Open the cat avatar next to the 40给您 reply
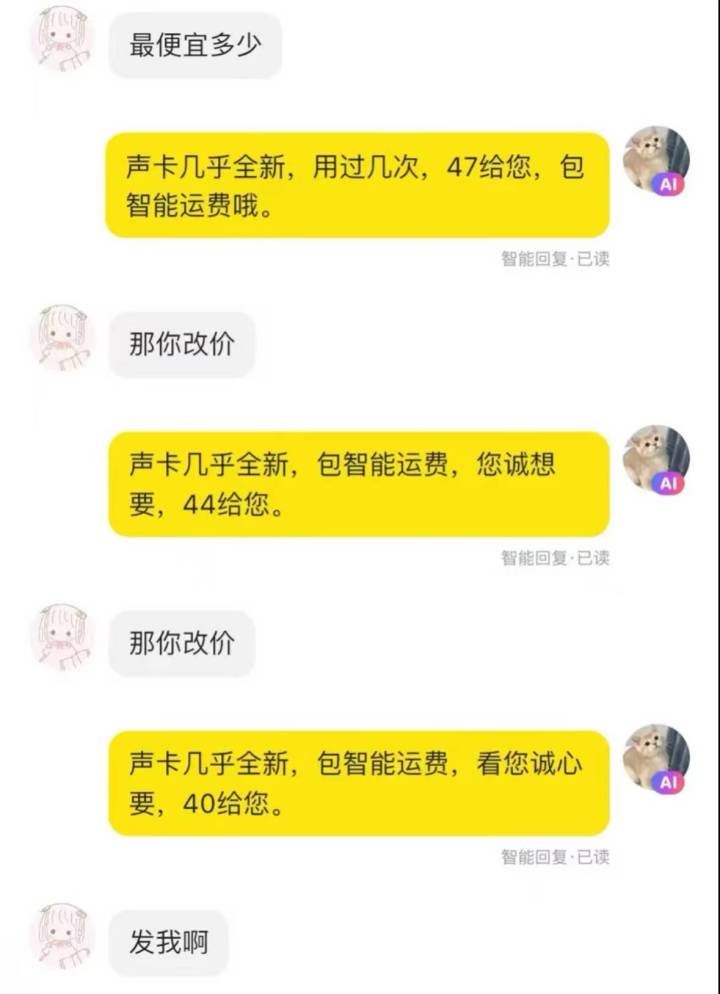This screenshot has height=994, width=720. coord(655,758)
